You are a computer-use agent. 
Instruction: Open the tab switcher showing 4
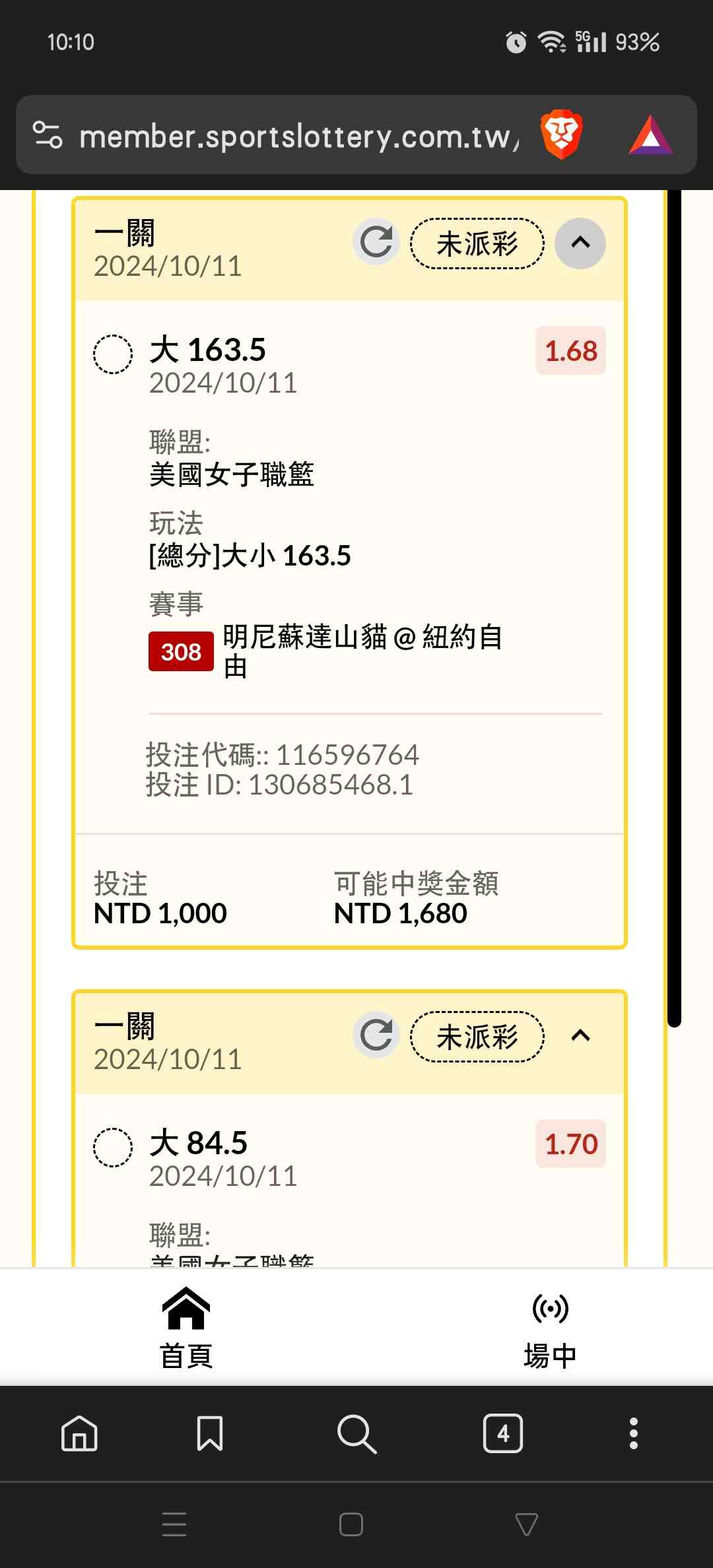tap(503, 1433)
